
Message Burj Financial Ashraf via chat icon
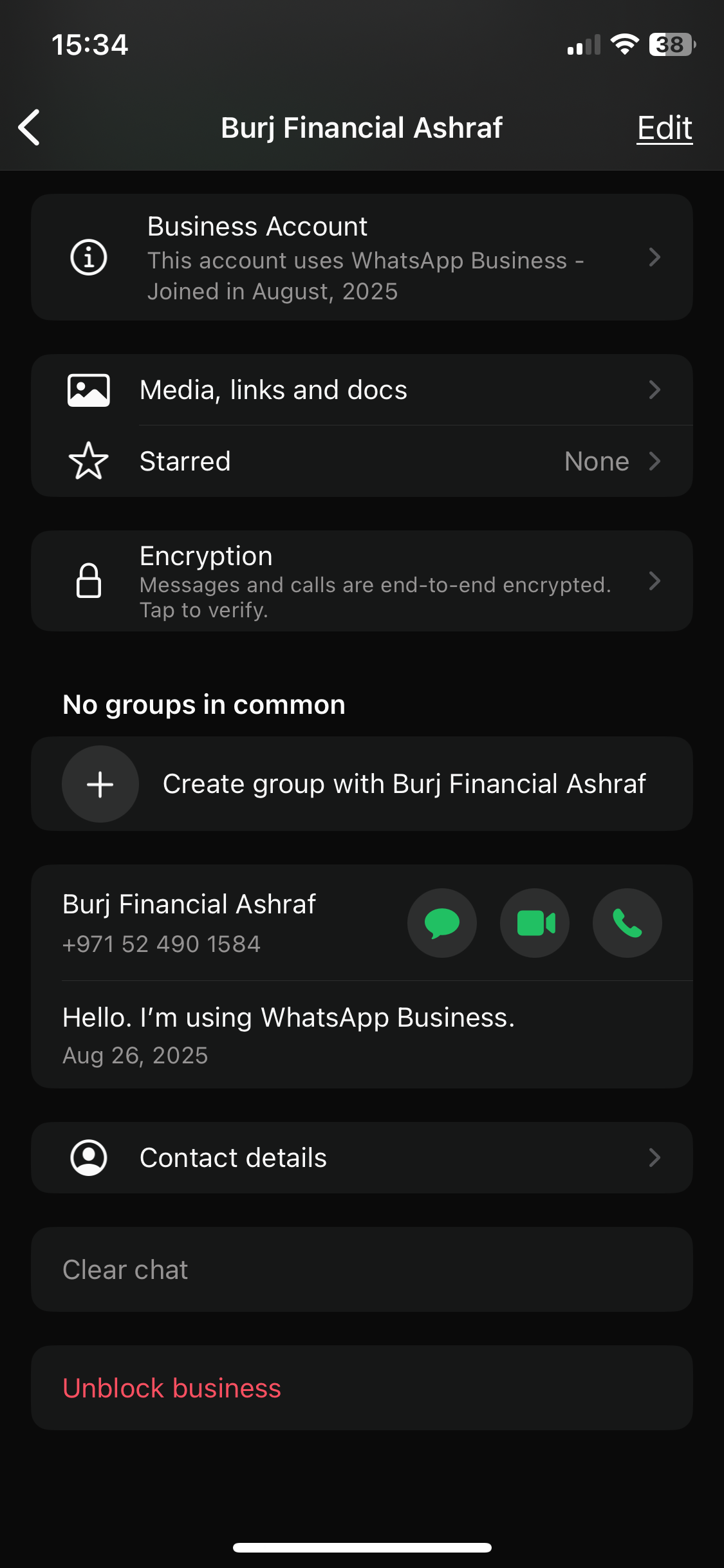[x=442, y=923]
